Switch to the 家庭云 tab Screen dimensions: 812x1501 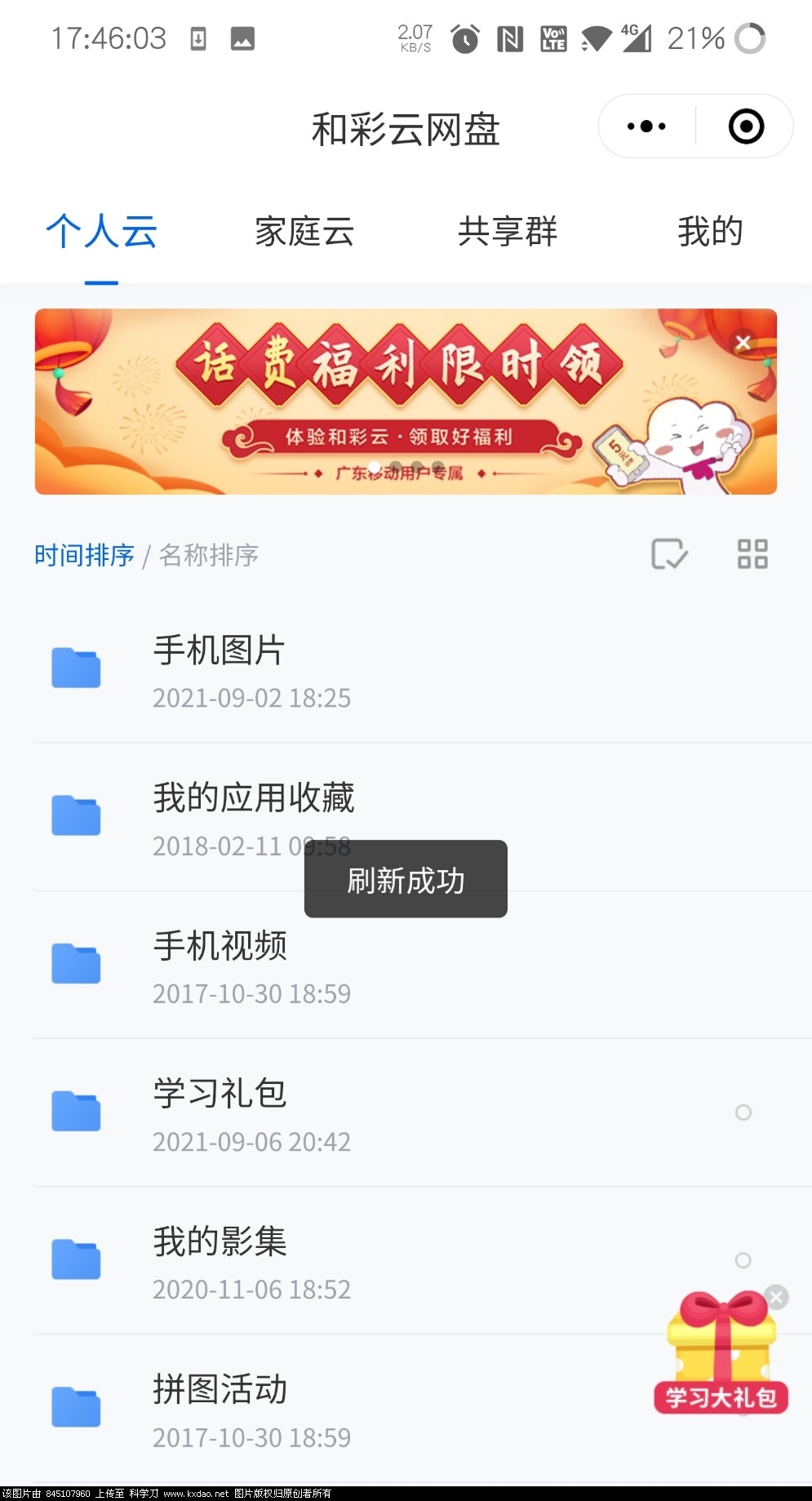click(x=304, y=232)
